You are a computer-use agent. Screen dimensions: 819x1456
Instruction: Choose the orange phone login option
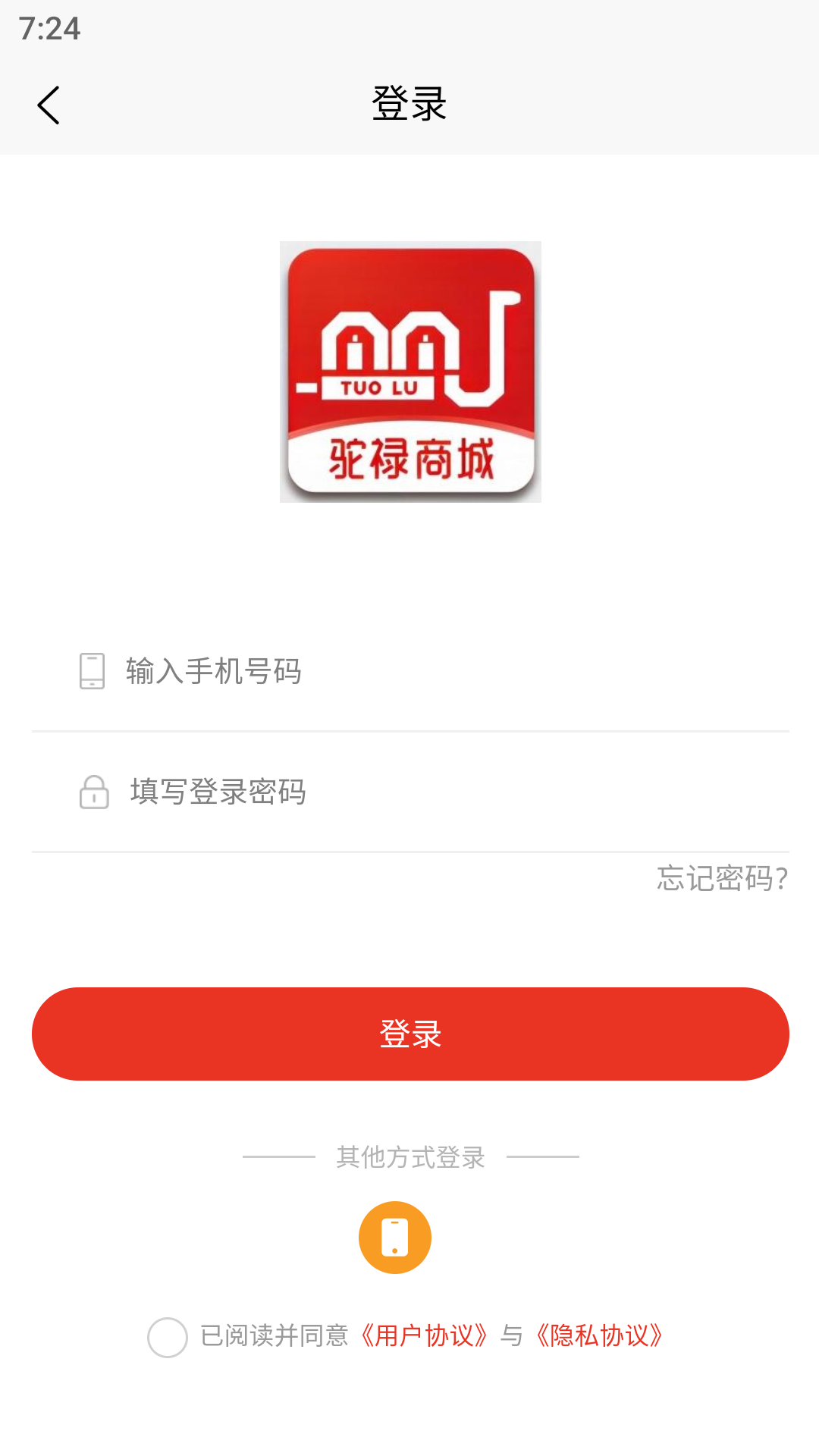tap(394, 1237)
